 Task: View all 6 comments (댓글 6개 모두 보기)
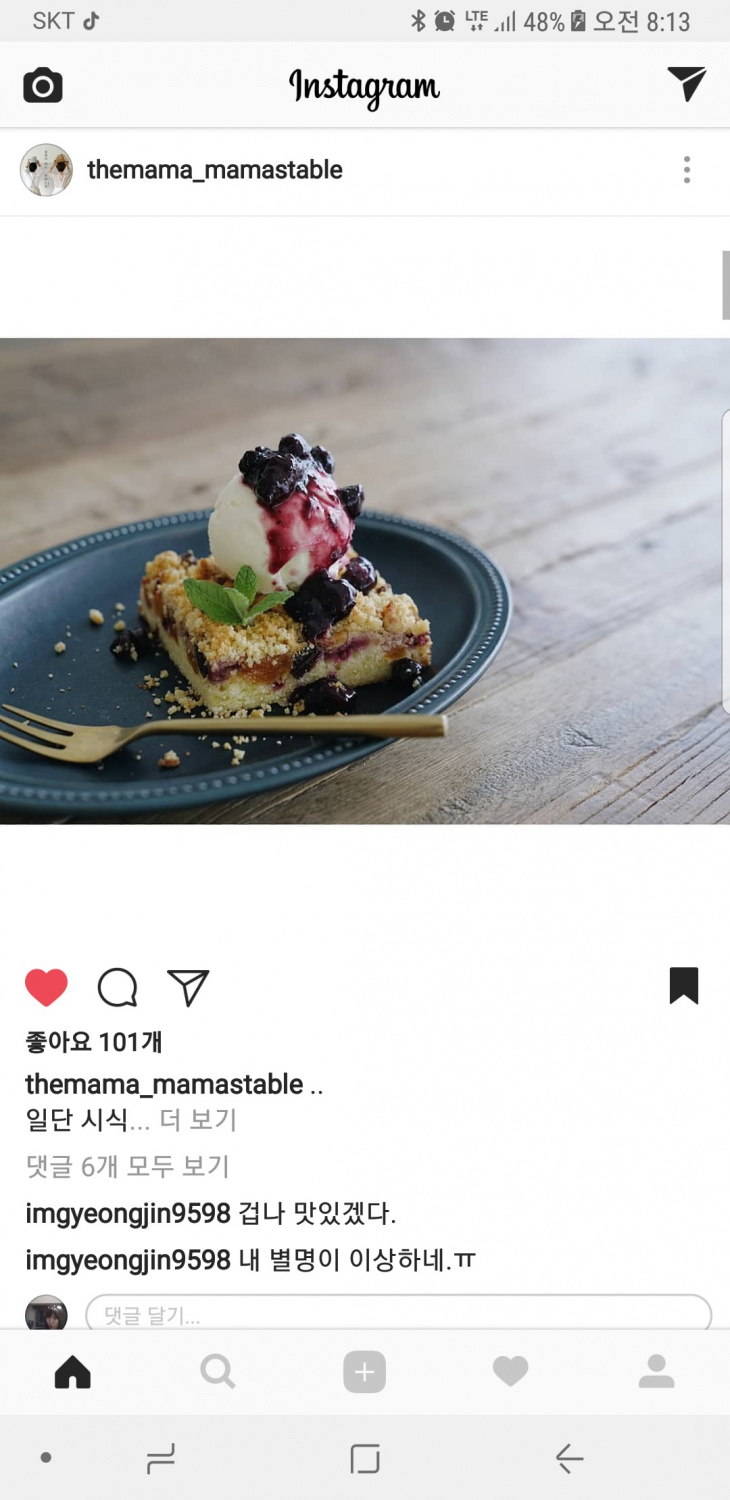(128, 1166)
